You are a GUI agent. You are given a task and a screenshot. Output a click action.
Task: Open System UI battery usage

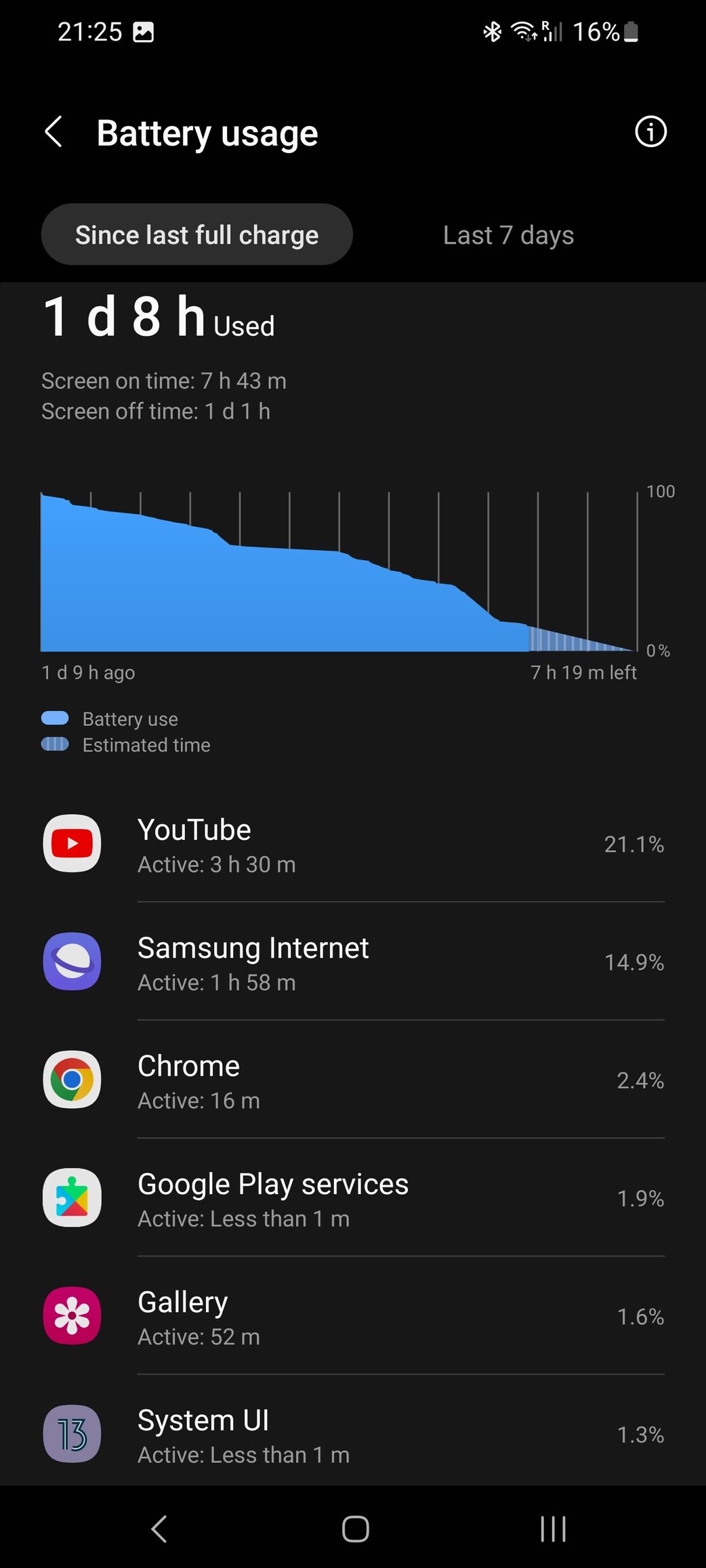click(x=352, y=1434)
